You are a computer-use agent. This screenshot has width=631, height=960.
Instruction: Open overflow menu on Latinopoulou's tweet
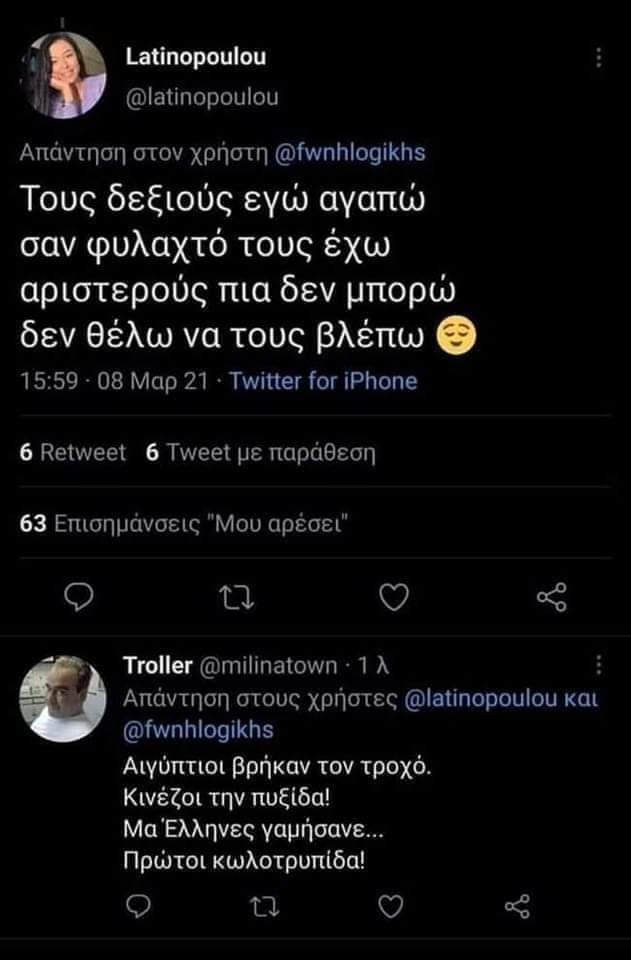pyautogui.click(x=599, y=58)
